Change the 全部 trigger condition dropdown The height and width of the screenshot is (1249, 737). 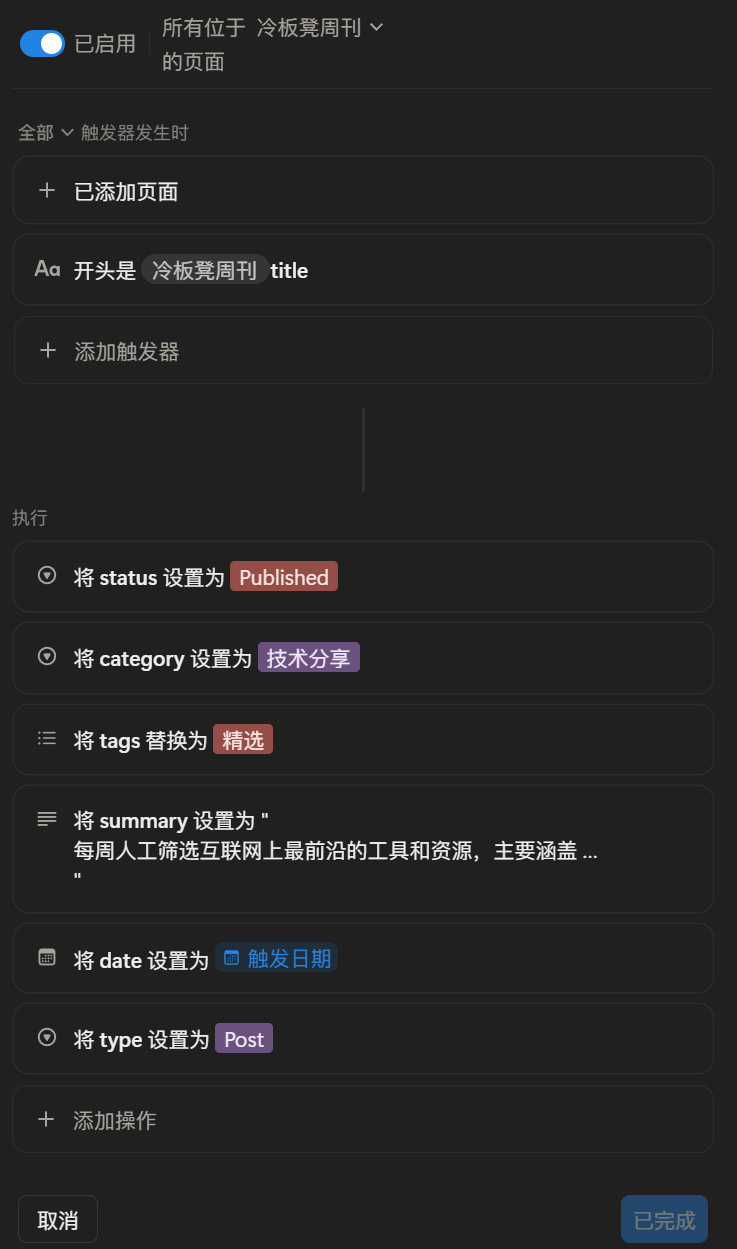click(46, 132)
